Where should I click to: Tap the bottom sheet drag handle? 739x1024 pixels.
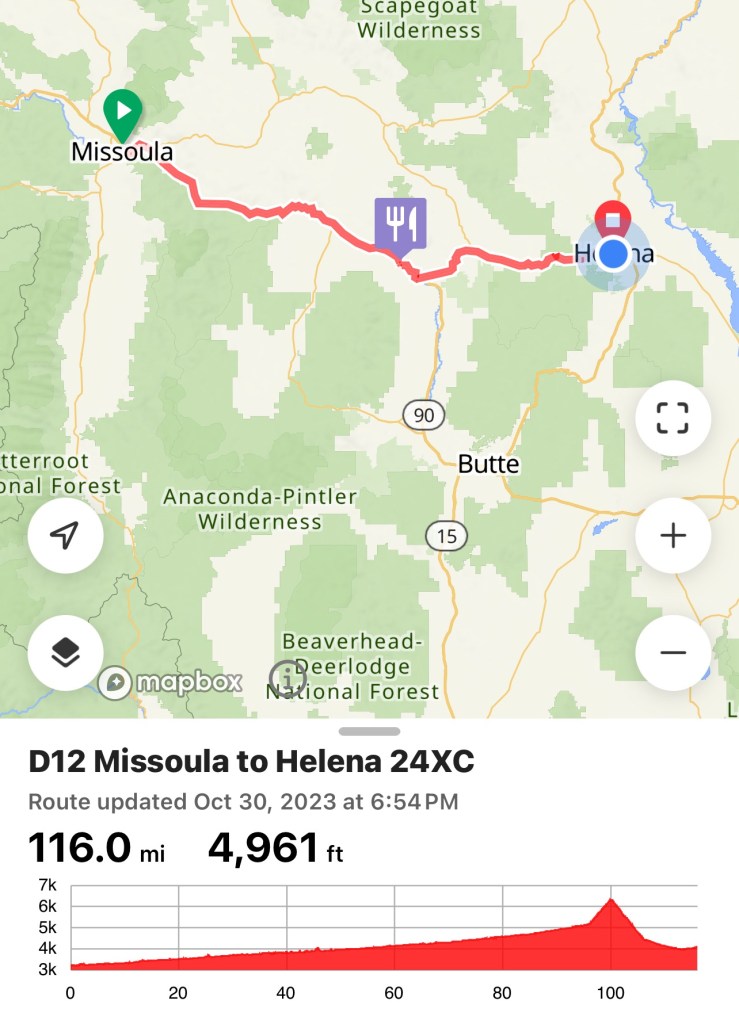tap(369, 732)
